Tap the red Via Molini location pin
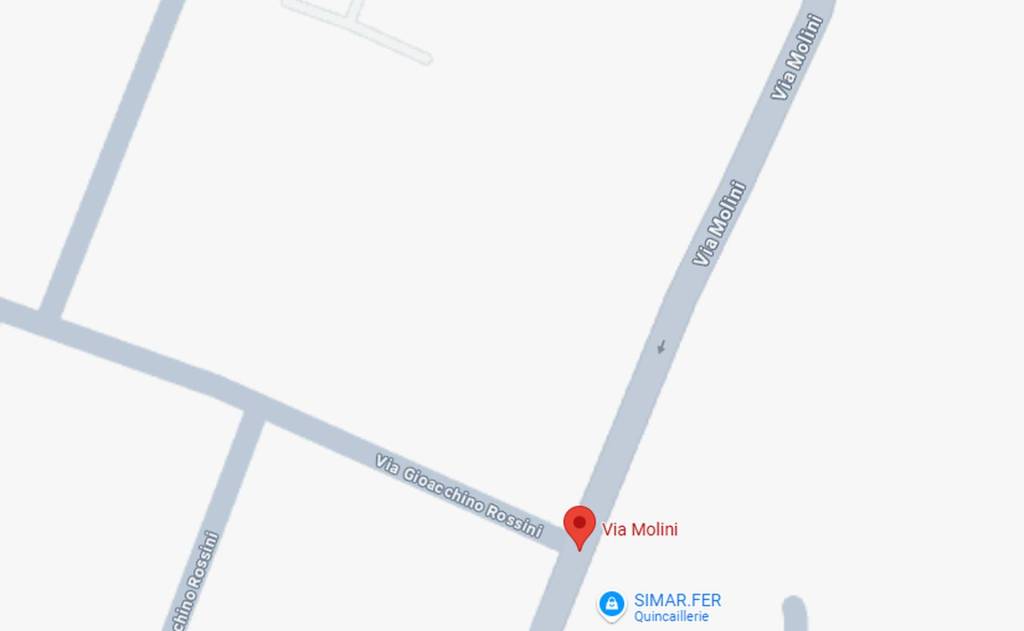 (579, 525)
